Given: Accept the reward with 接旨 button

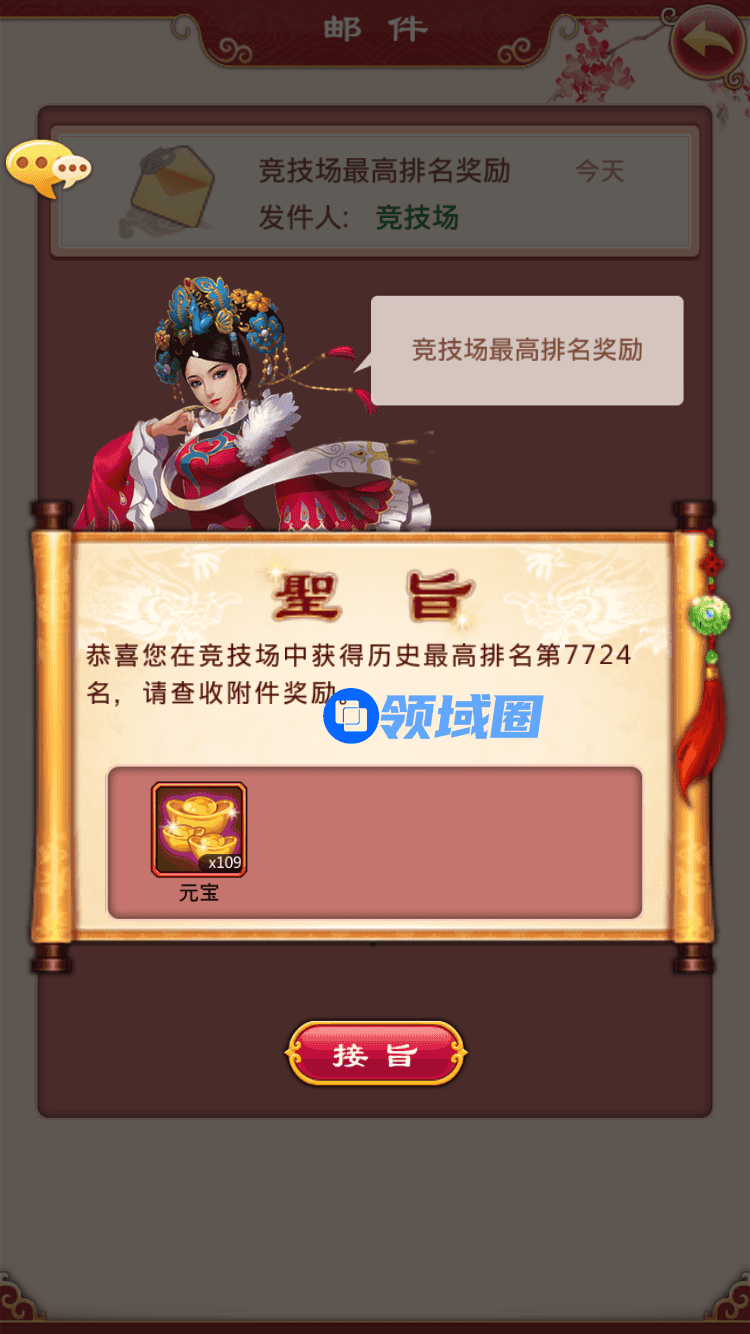Looking at the screenshot, I should coord(375,1054).
